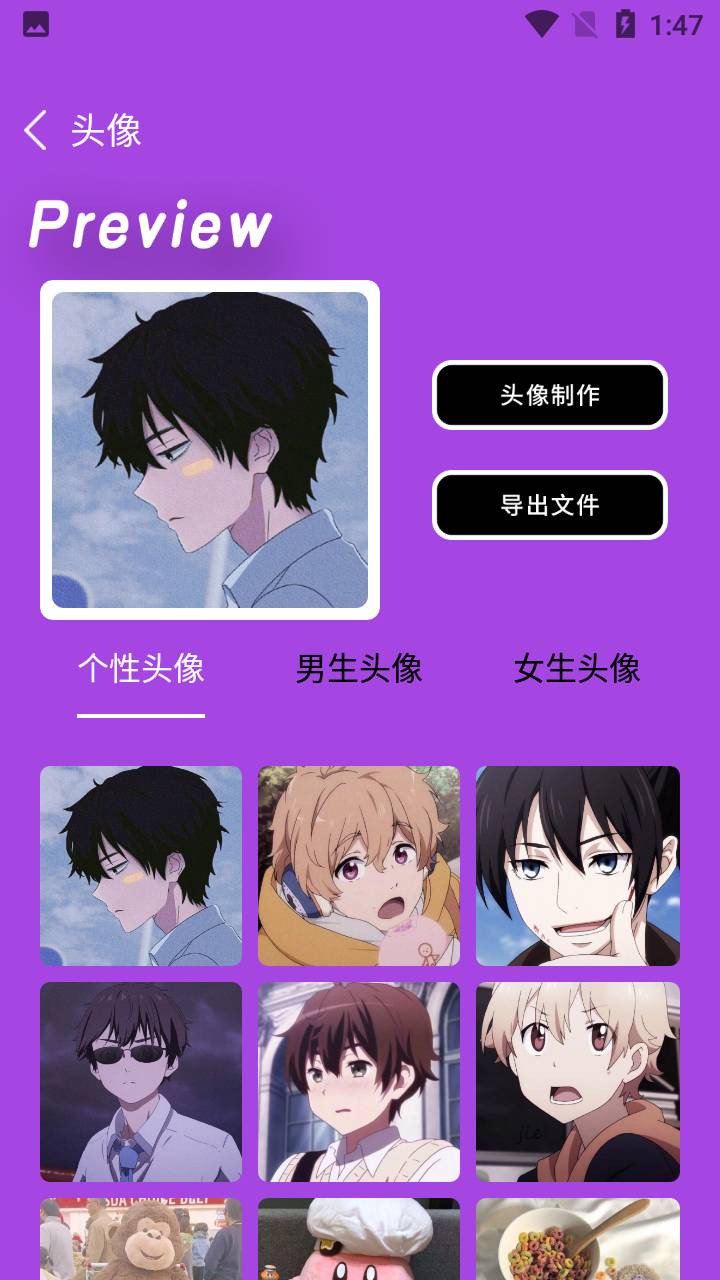Switch to the 男生头像 tab
Image resolution: width=720 pixels, height=1280 pixels.
[x=359, y=671]
